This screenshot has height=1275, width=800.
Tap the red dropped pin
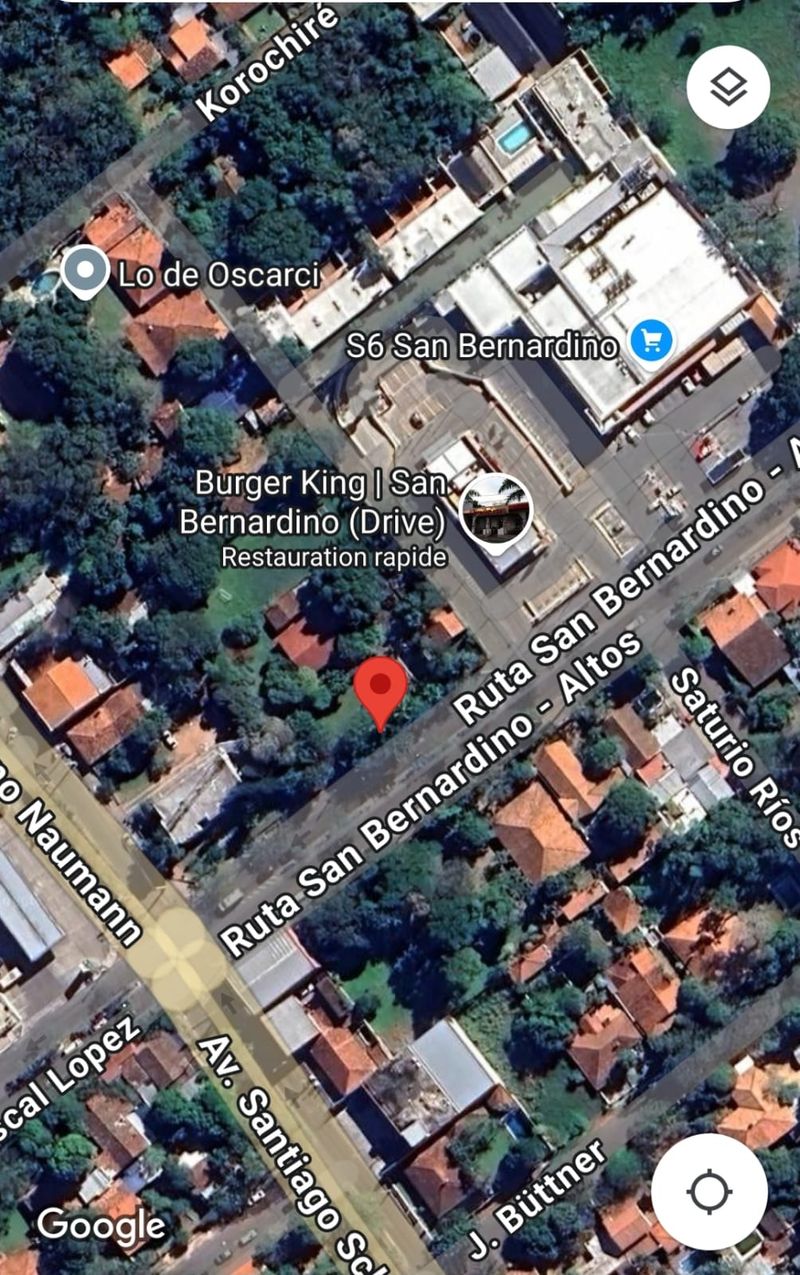(x=381, y=689)
